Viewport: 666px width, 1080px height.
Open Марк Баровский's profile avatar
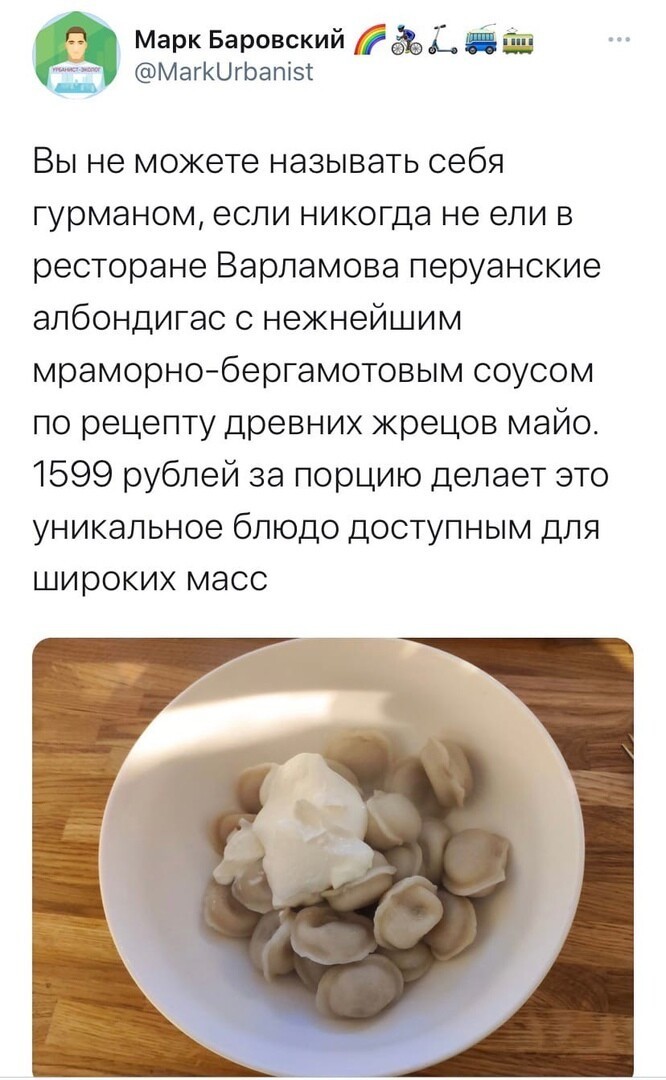pyautogui.click(x=77, y=57)
